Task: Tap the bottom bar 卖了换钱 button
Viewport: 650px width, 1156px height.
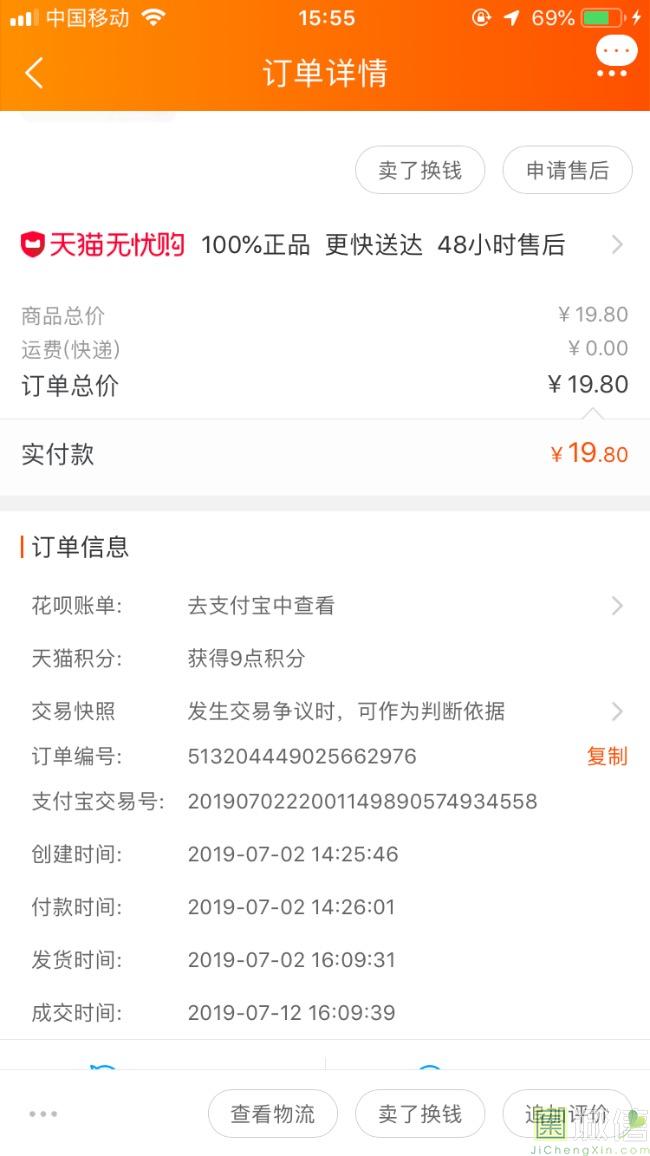Action: pos(420,1113)
